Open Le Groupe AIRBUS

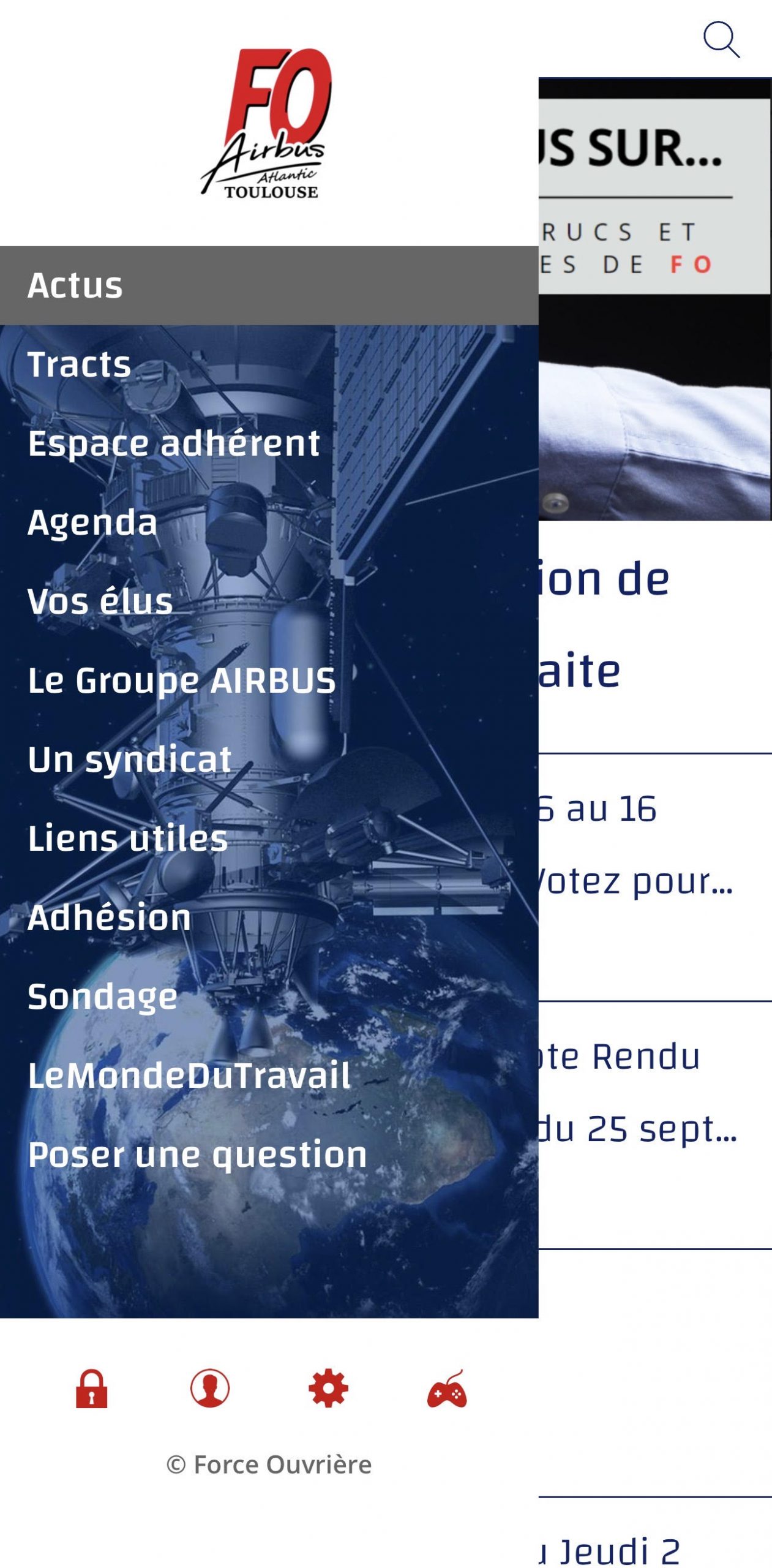pyautogui.click(x=182, y=680)
